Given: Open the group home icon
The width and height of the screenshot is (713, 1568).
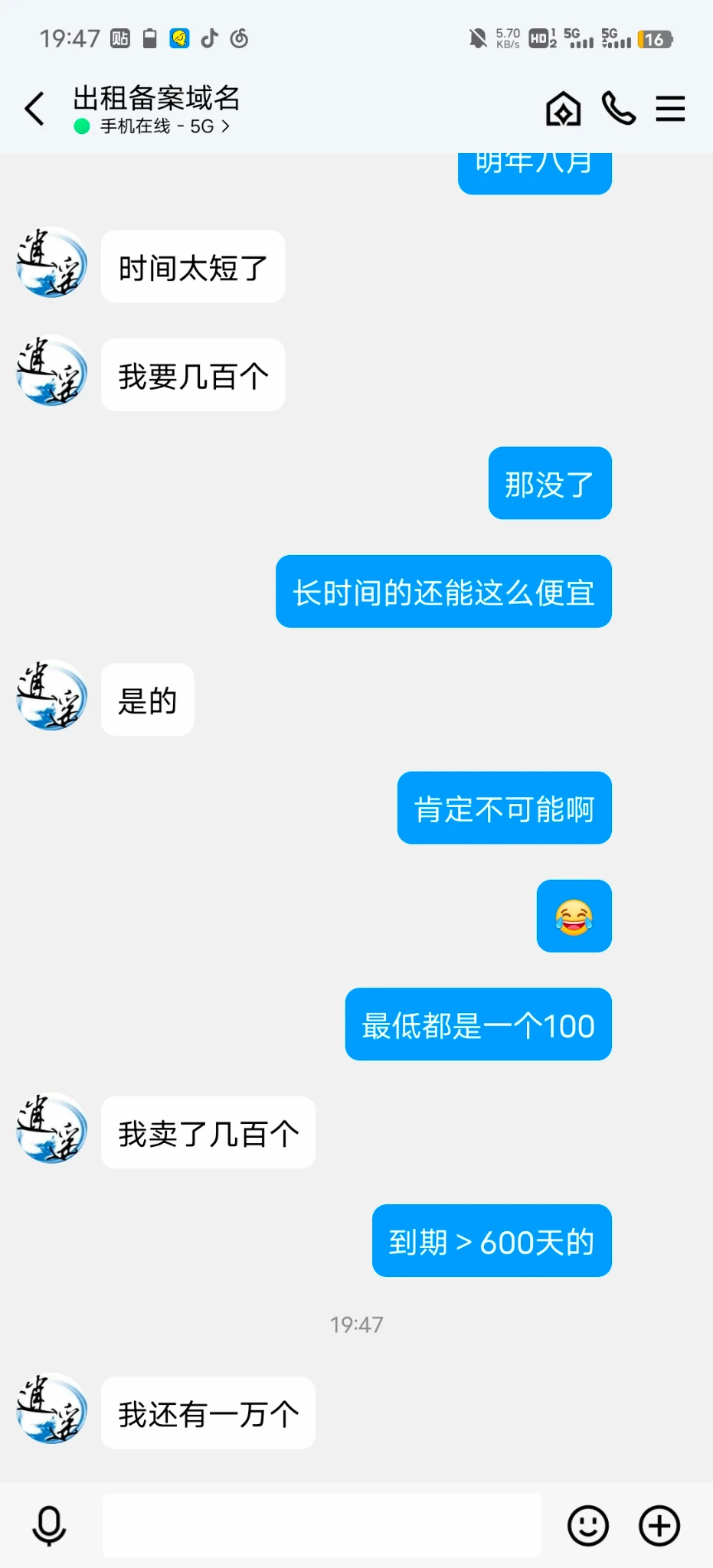Looking at the screenshot, I should (x=563, y=109).
